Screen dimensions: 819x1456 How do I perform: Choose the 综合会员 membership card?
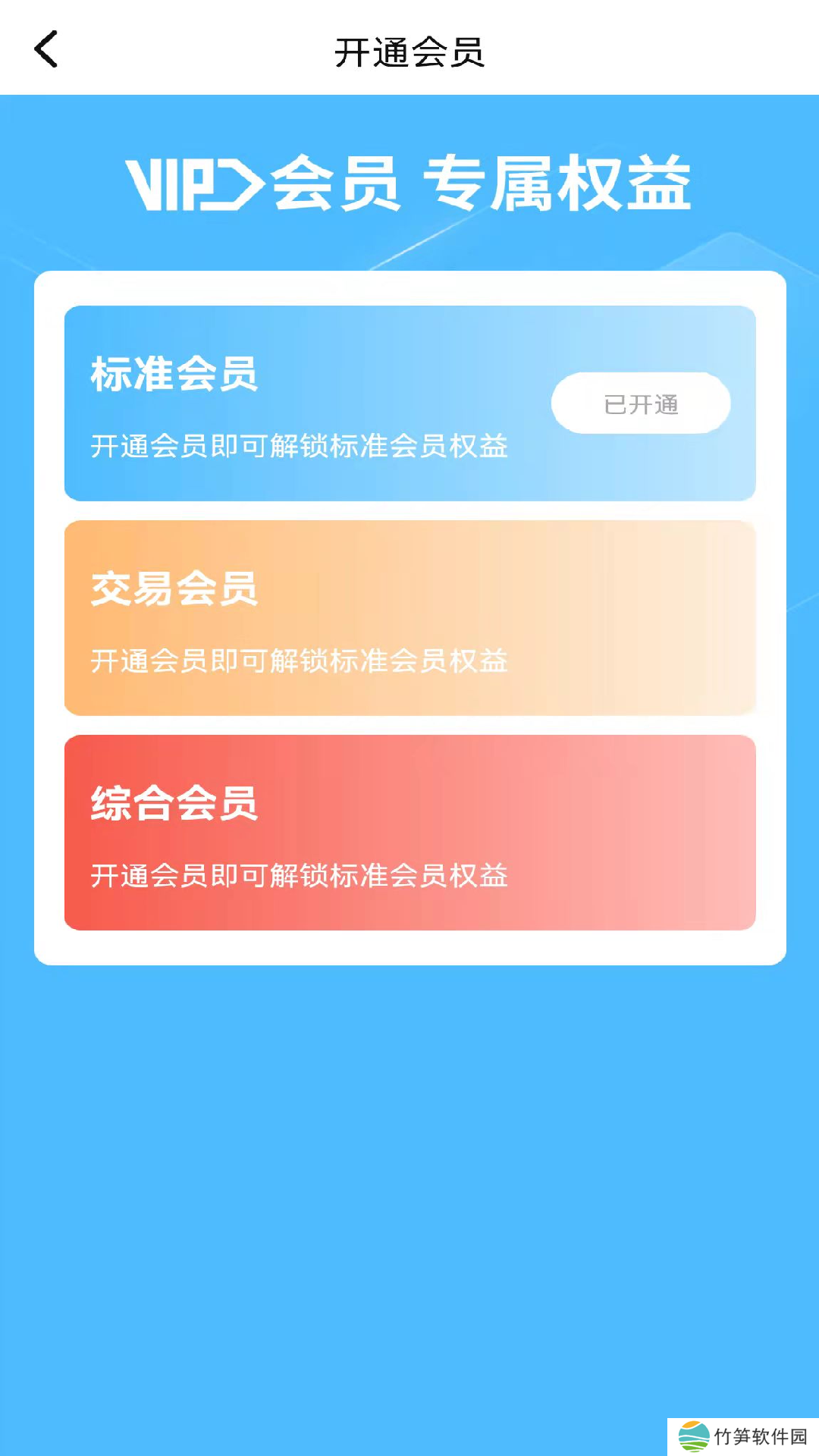409,833
